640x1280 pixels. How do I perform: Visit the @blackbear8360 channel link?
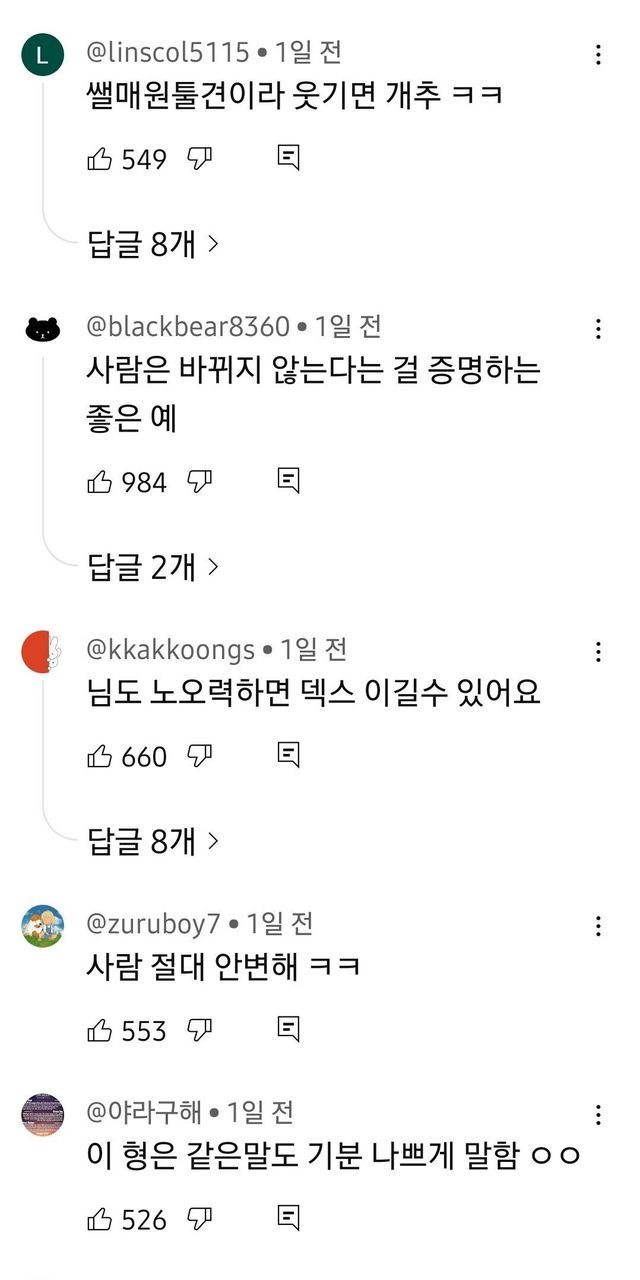point(188,326)
